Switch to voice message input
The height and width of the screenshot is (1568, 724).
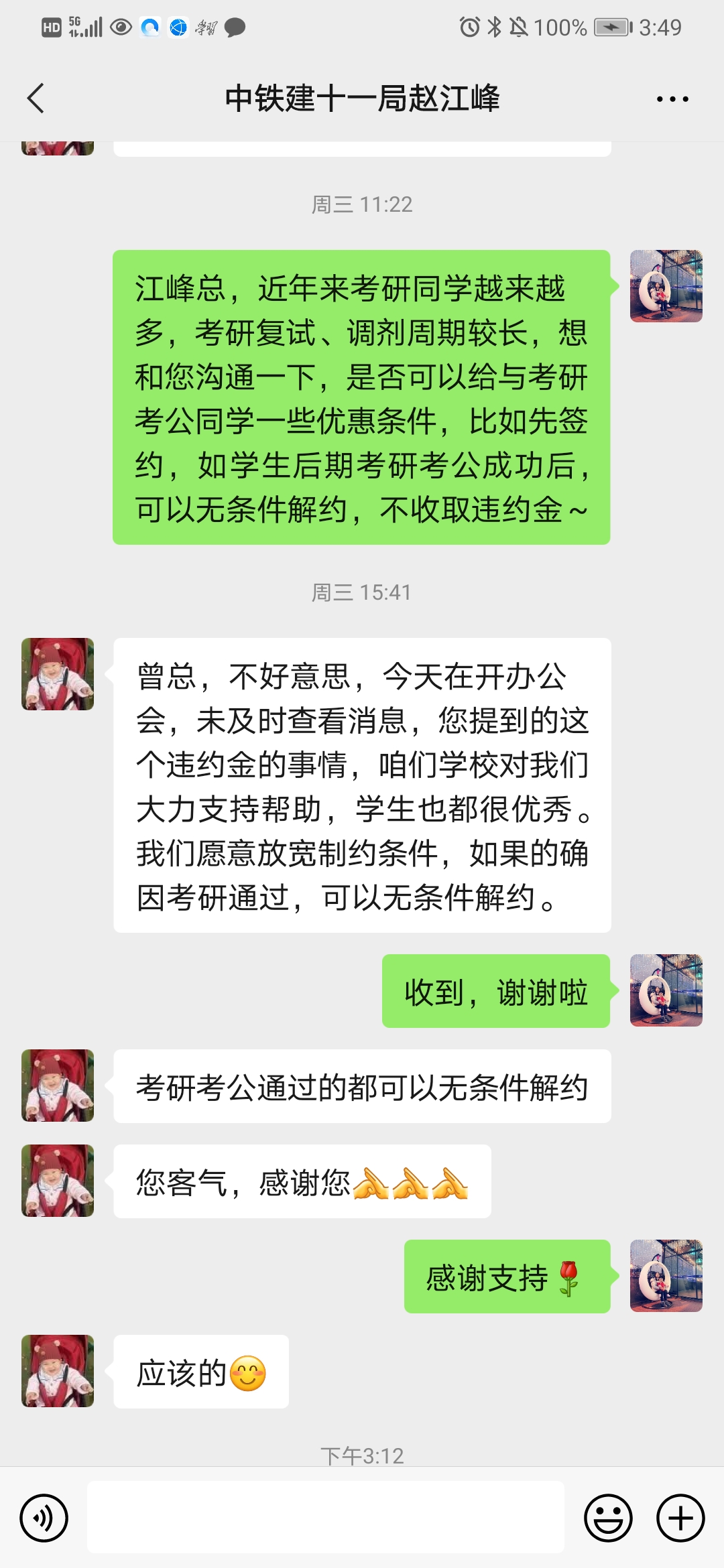44,1518
